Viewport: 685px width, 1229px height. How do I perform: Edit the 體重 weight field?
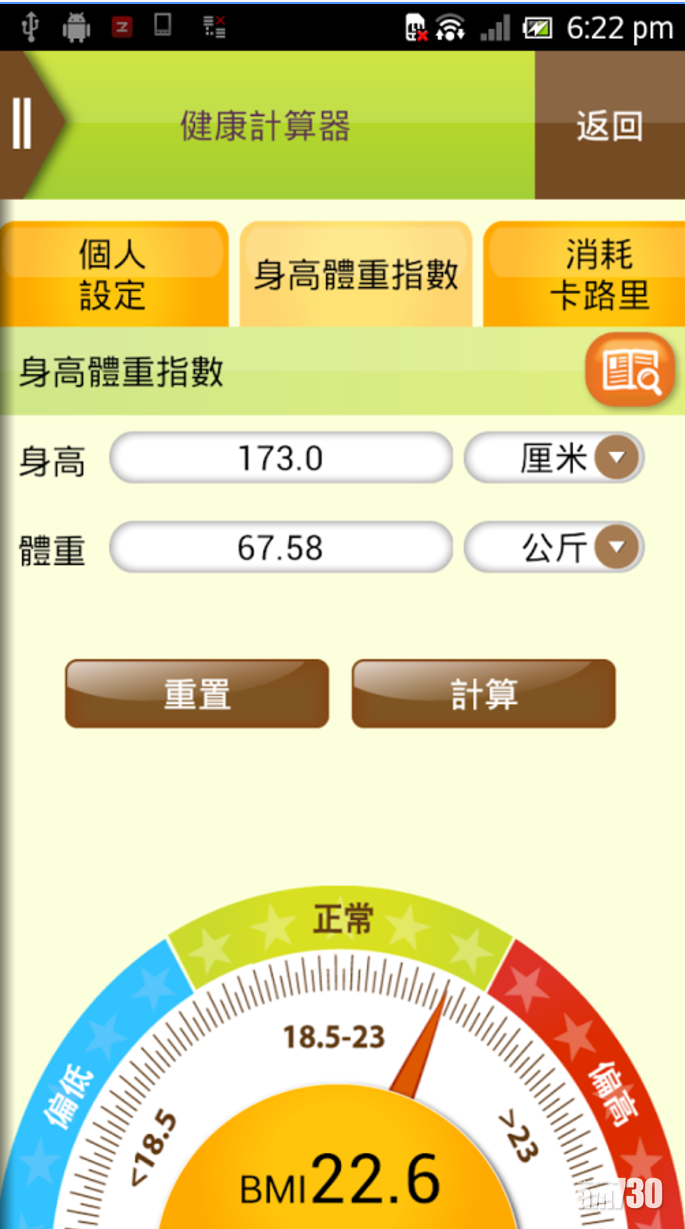[281, 548]
